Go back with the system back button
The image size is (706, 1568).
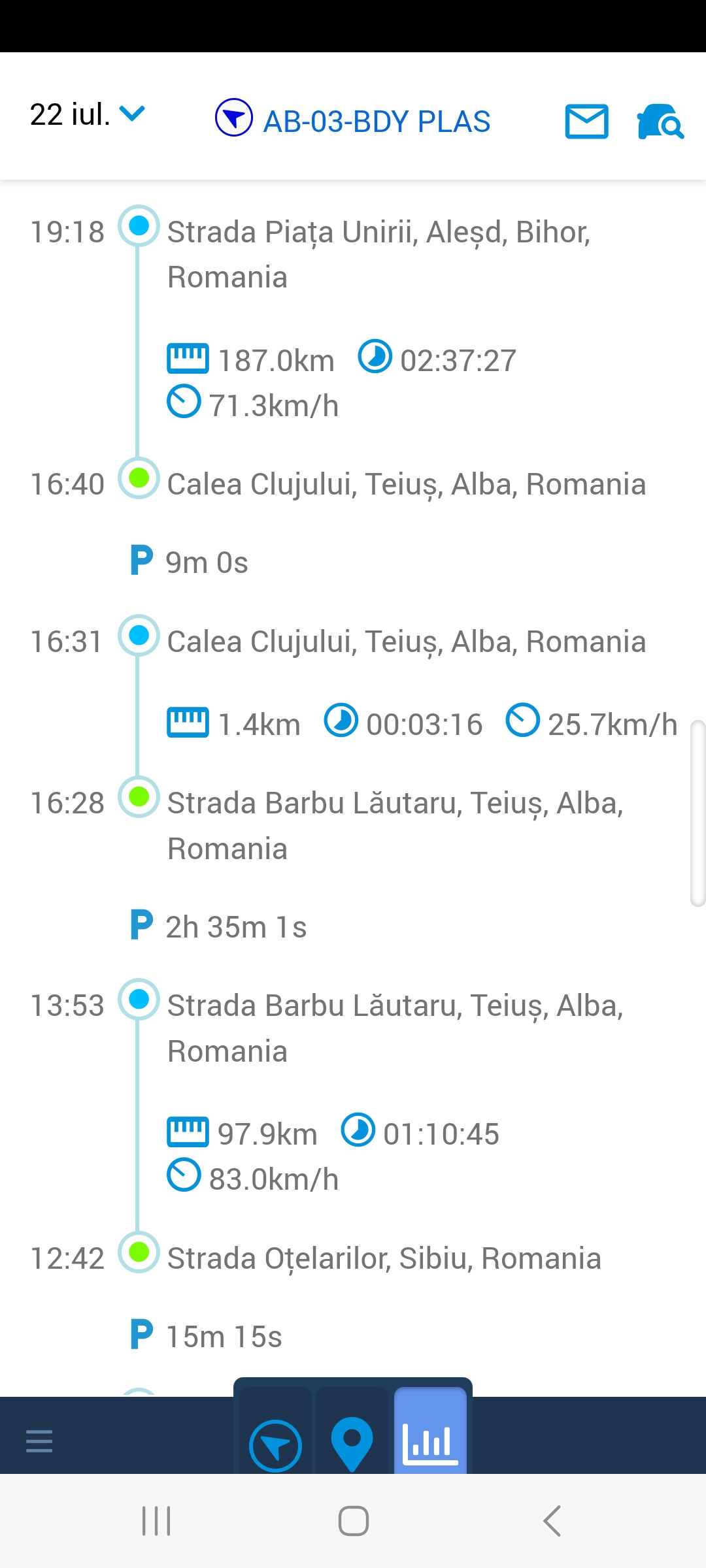pos(552,1521)
